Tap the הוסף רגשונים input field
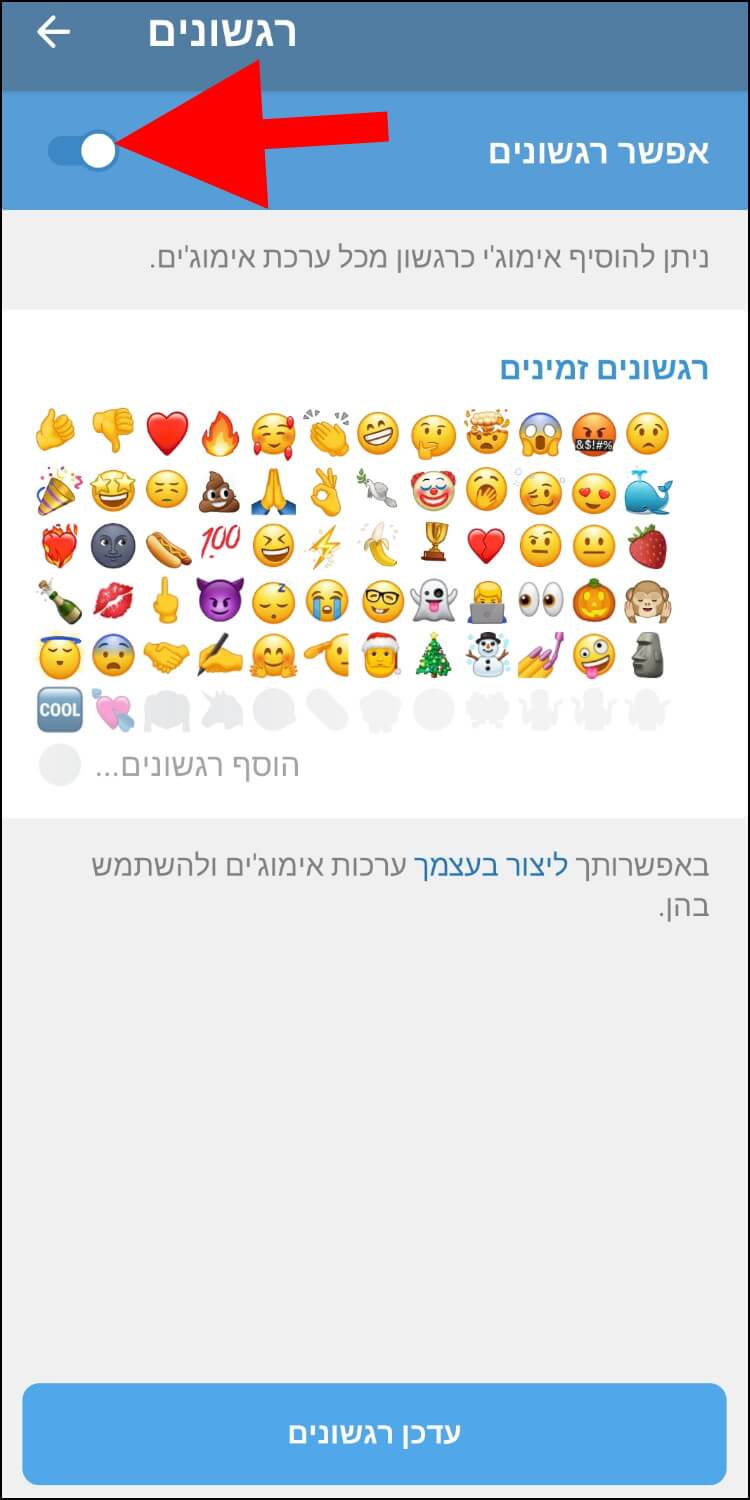 200,766
